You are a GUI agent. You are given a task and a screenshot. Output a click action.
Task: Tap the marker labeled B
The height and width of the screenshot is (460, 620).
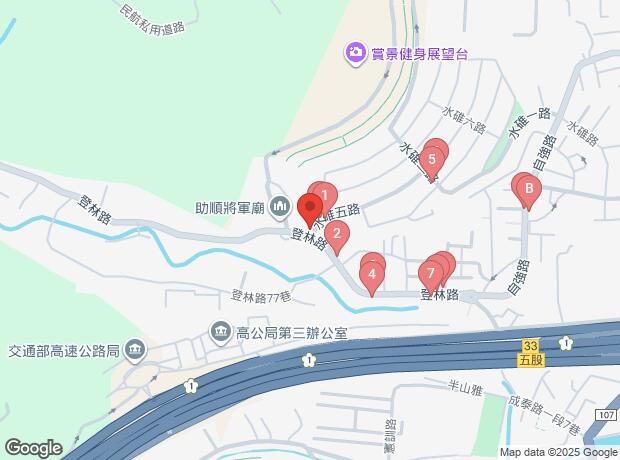[x=529, y=188]
